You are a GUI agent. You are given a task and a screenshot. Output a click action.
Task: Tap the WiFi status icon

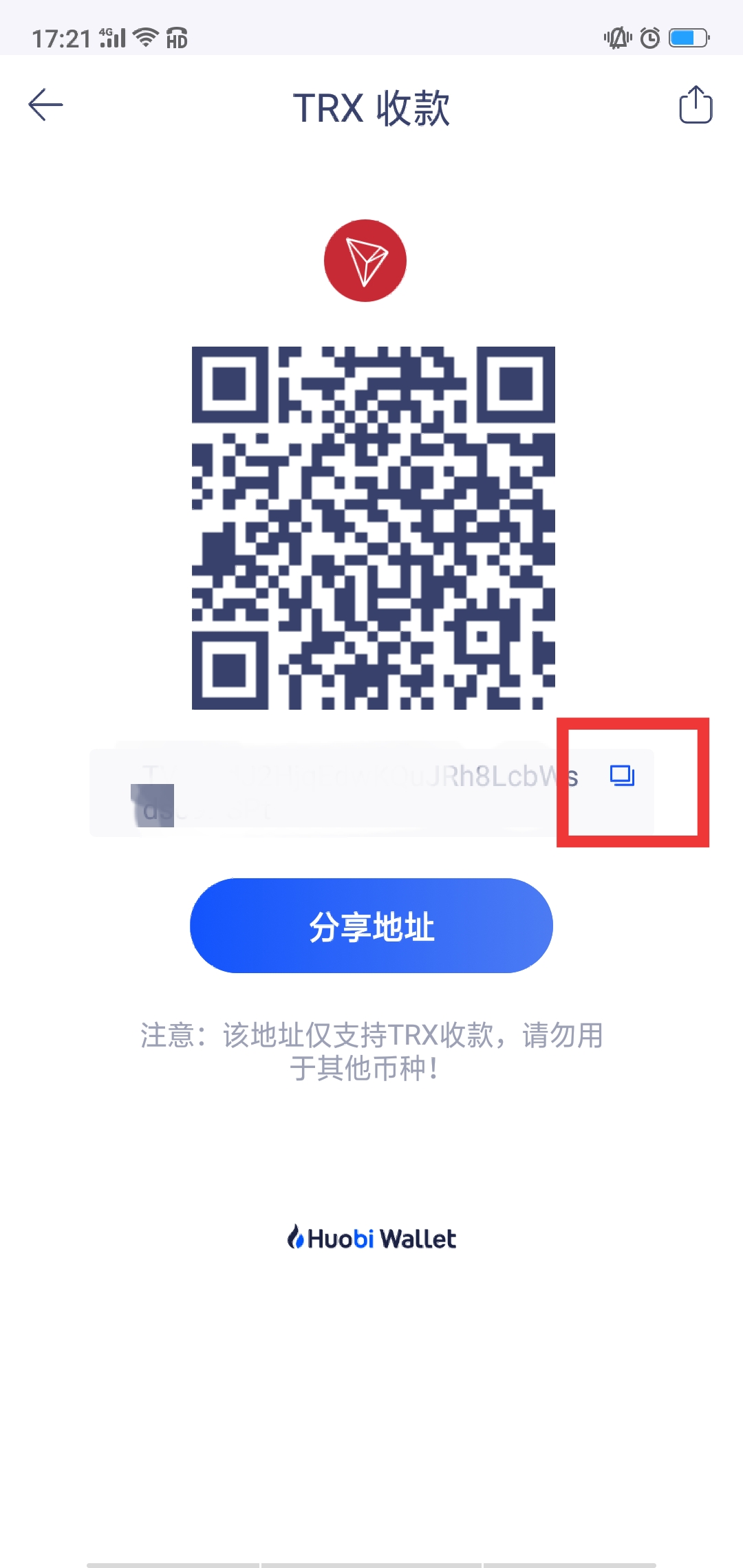click(x=146, y=38)
